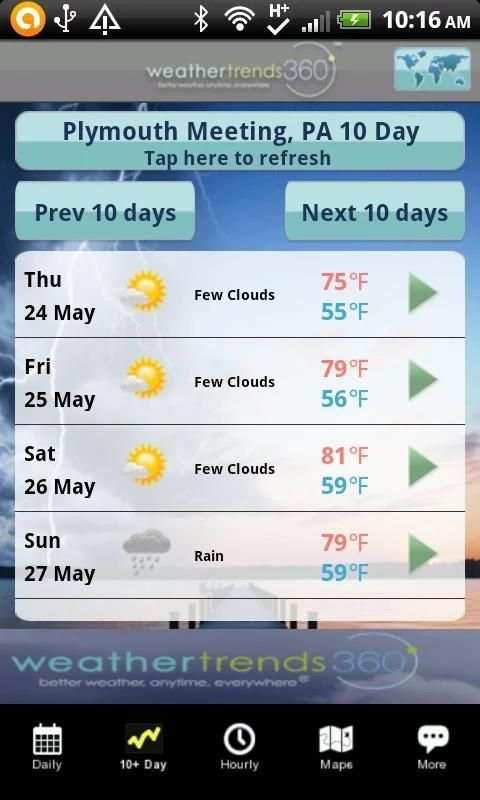The width and height of the screenshot is (480, 800).
Task: Switch to the Daily tab
Action: tap(47, 747)
